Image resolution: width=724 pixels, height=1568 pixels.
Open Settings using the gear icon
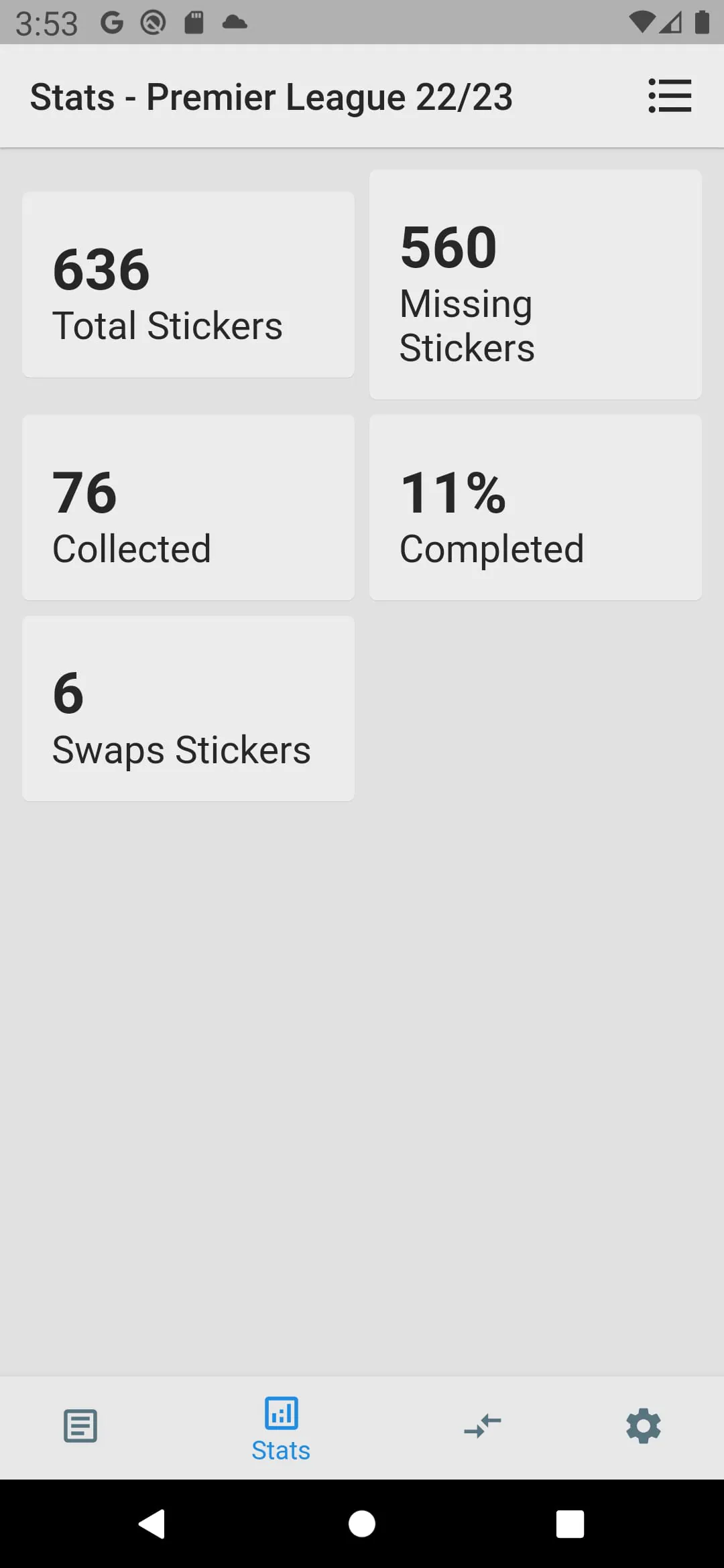pos(643,1426)
